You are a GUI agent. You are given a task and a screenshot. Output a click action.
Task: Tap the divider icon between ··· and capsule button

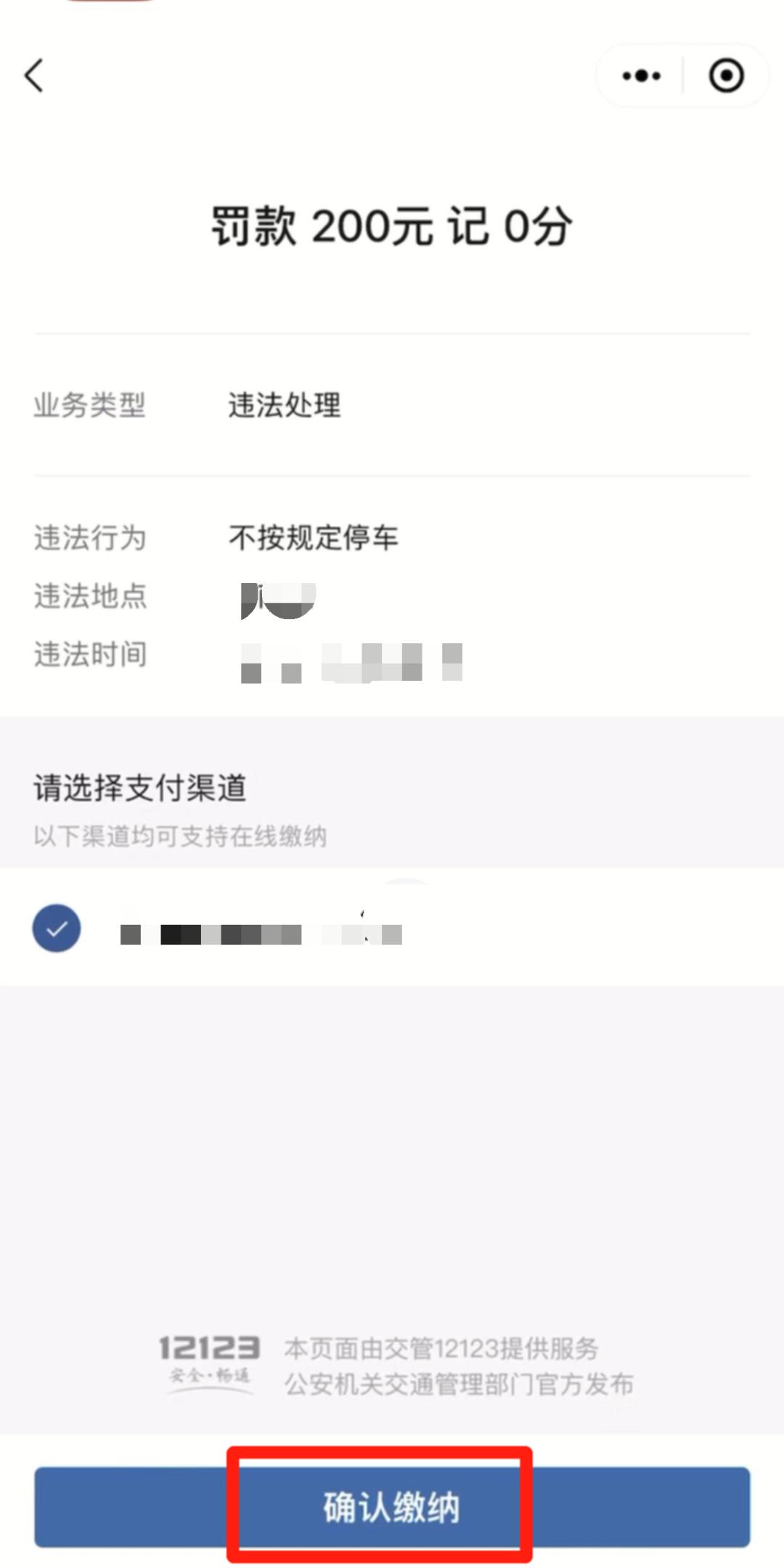683,75
